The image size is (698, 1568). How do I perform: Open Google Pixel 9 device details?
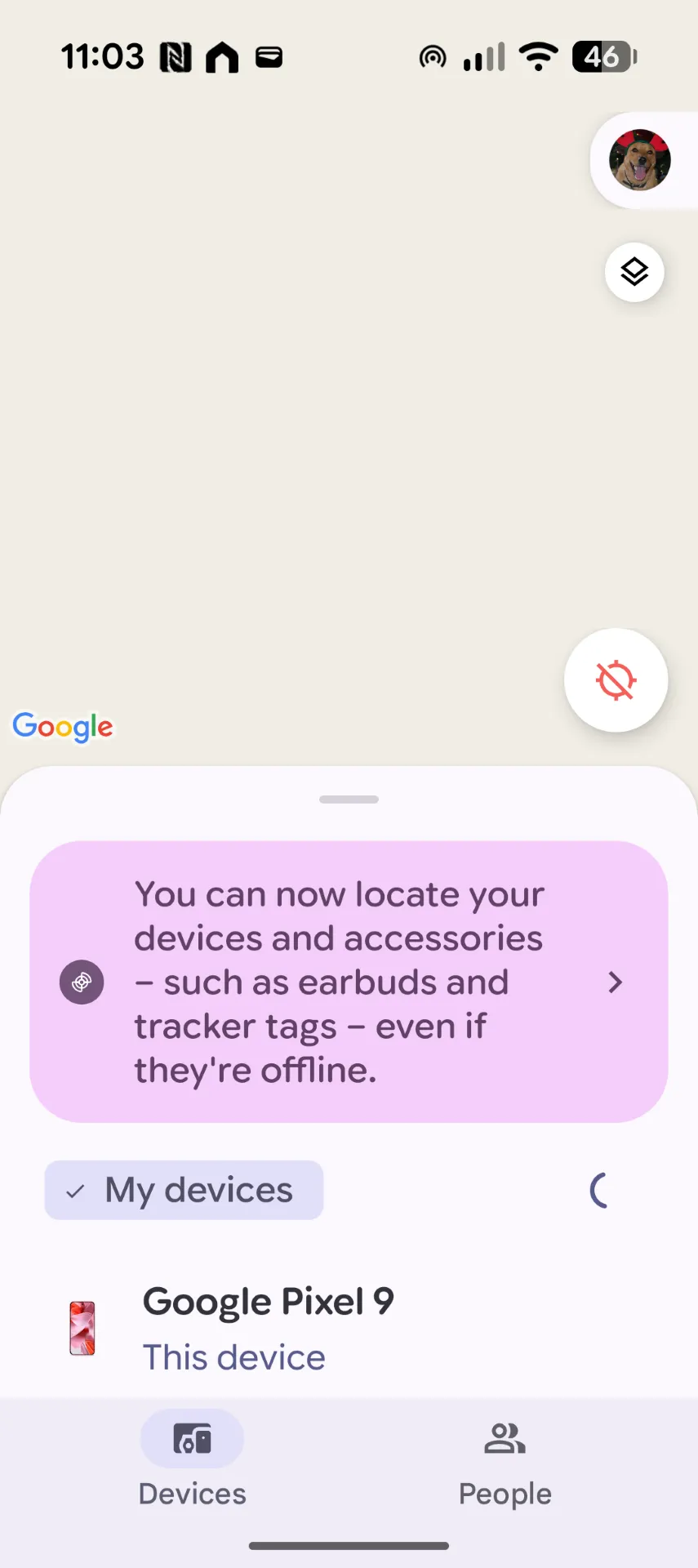269,1327
